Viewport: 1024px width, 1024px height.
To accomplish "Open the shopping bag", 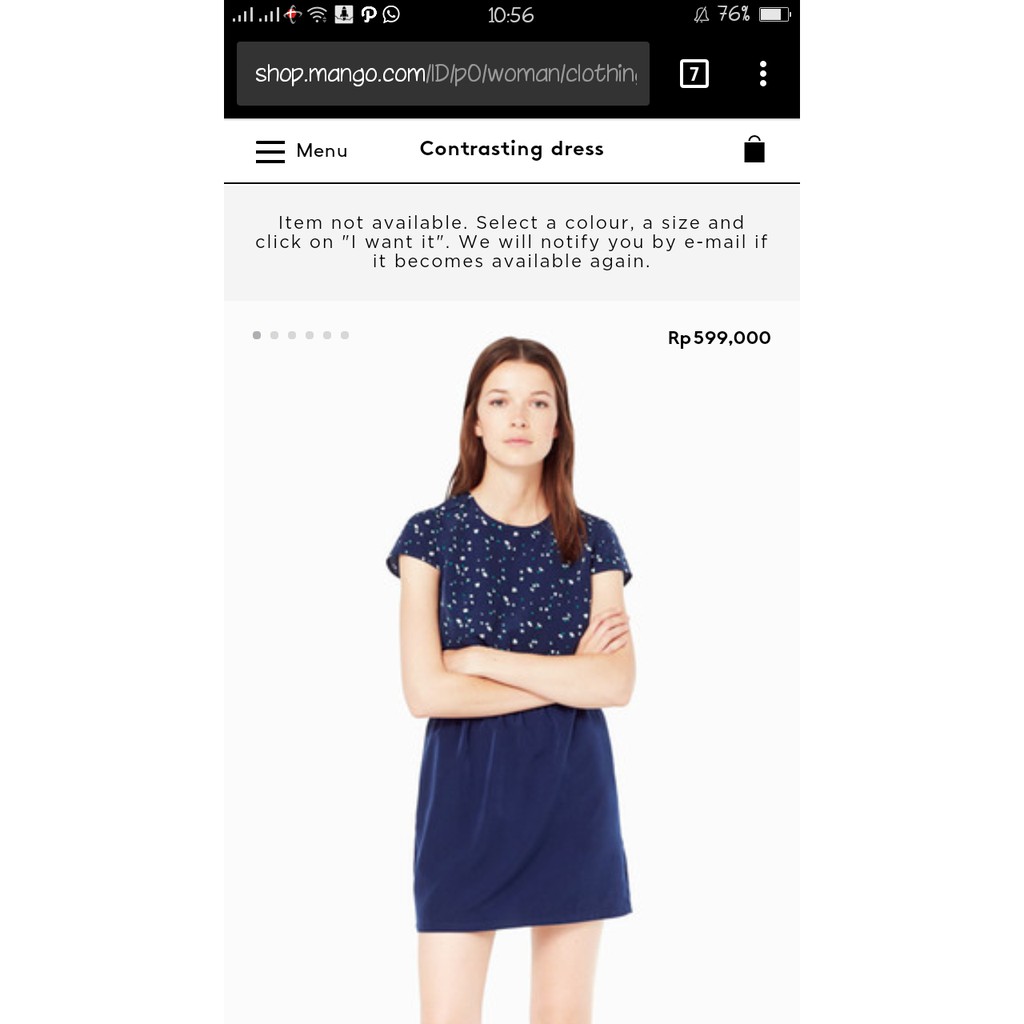I will (754, 150).
